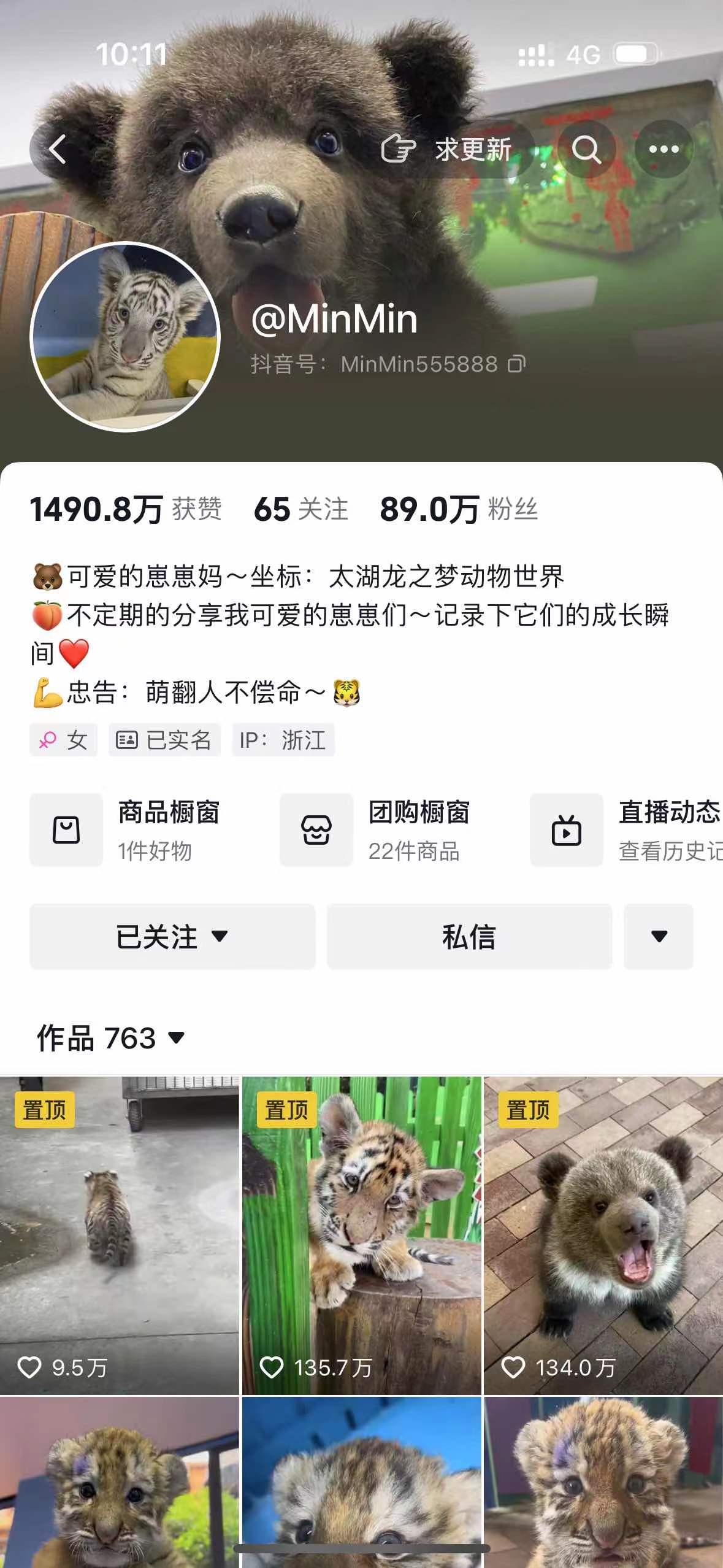Screen dimensions: 723x1568
Task: Open the three-dot overflow menu
Action: [x=664, y=149]
